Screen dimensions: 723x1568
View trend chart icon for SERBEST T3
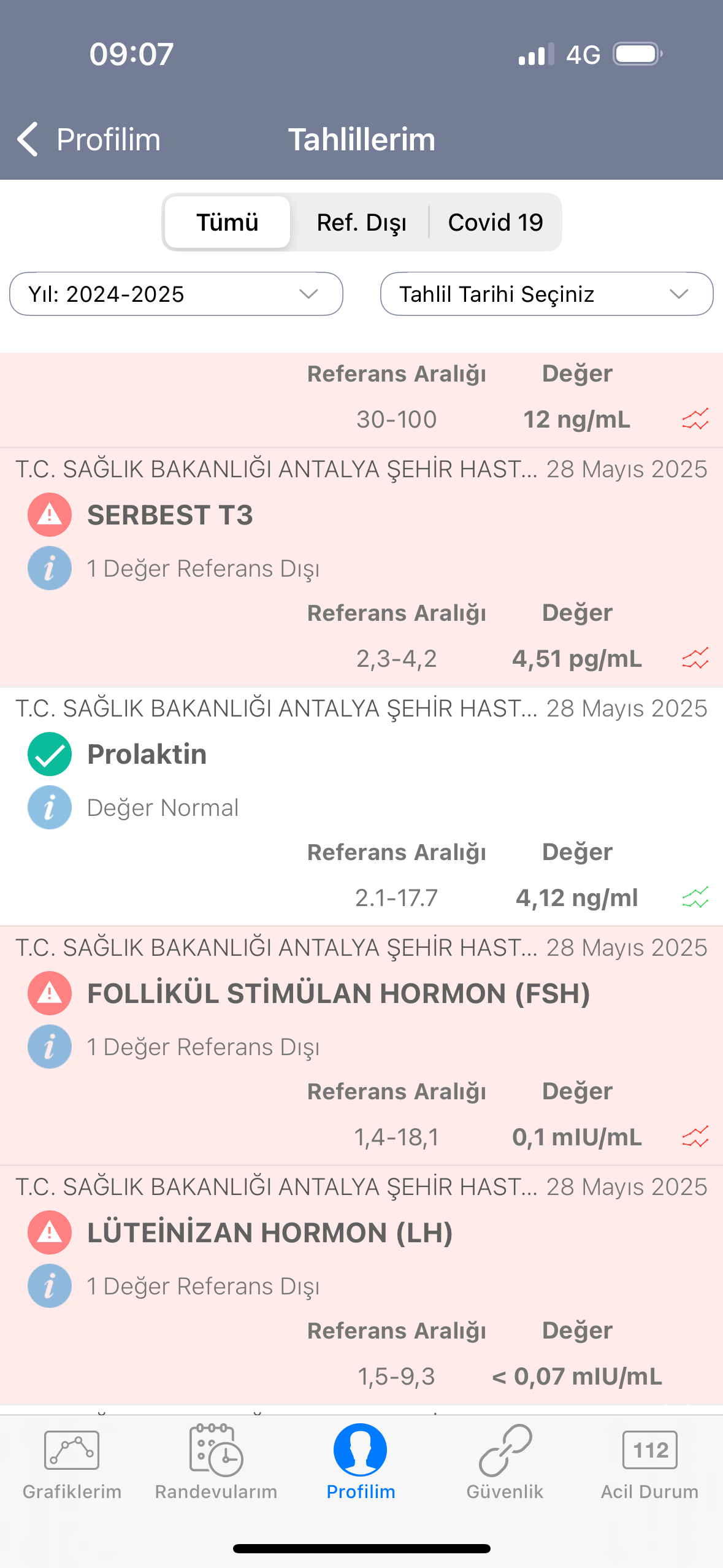(695, 658)
